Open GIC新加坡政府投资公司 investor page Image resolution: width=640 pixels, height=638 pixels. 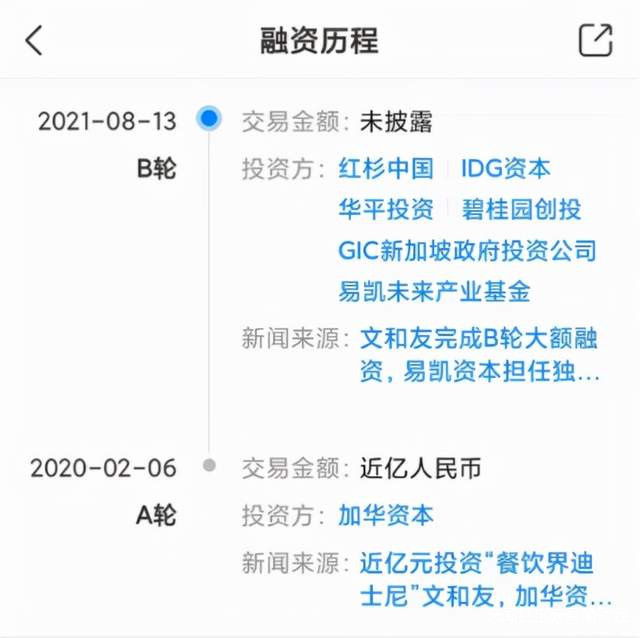click(x=467, y=250)
